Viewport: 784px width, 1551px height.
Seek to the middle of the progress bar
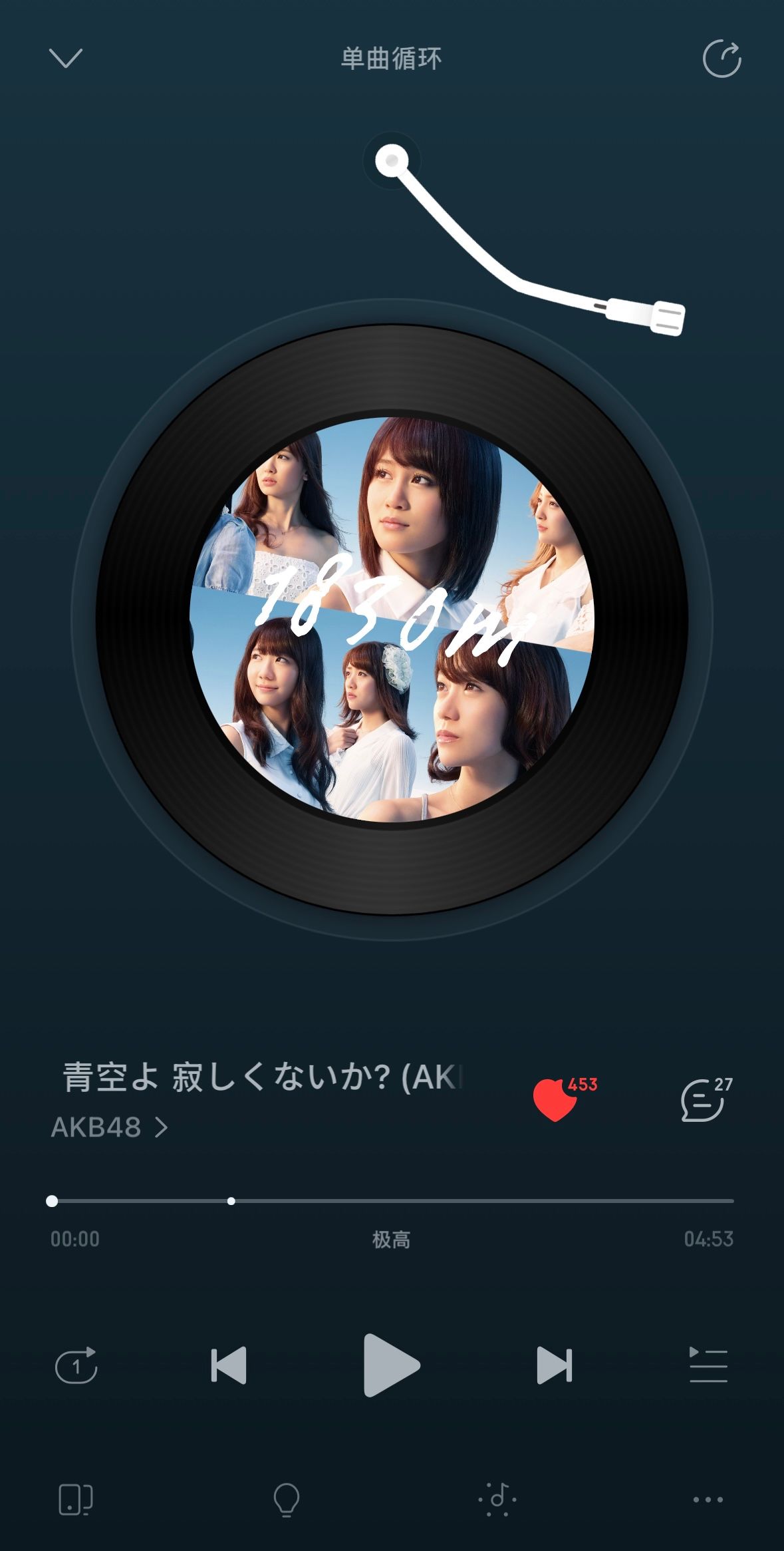[x=392, y=1201]
